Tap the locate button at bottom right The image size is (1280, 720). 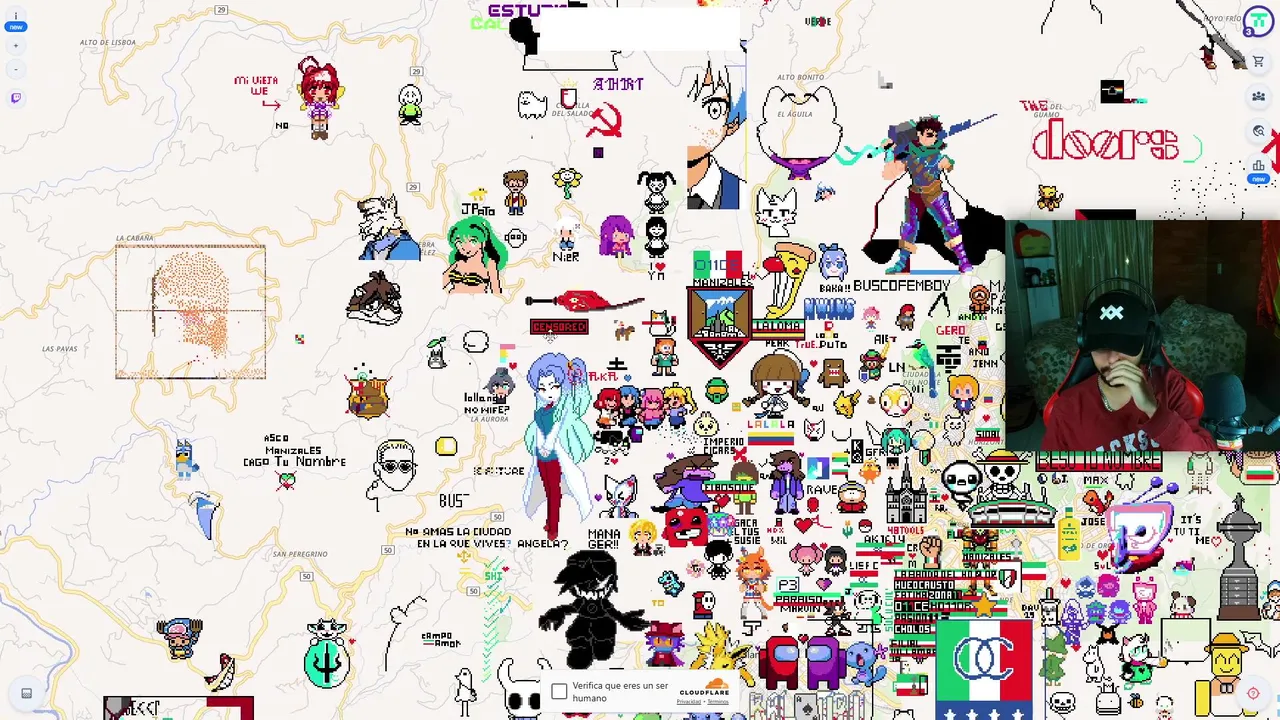pos(1253,693)
